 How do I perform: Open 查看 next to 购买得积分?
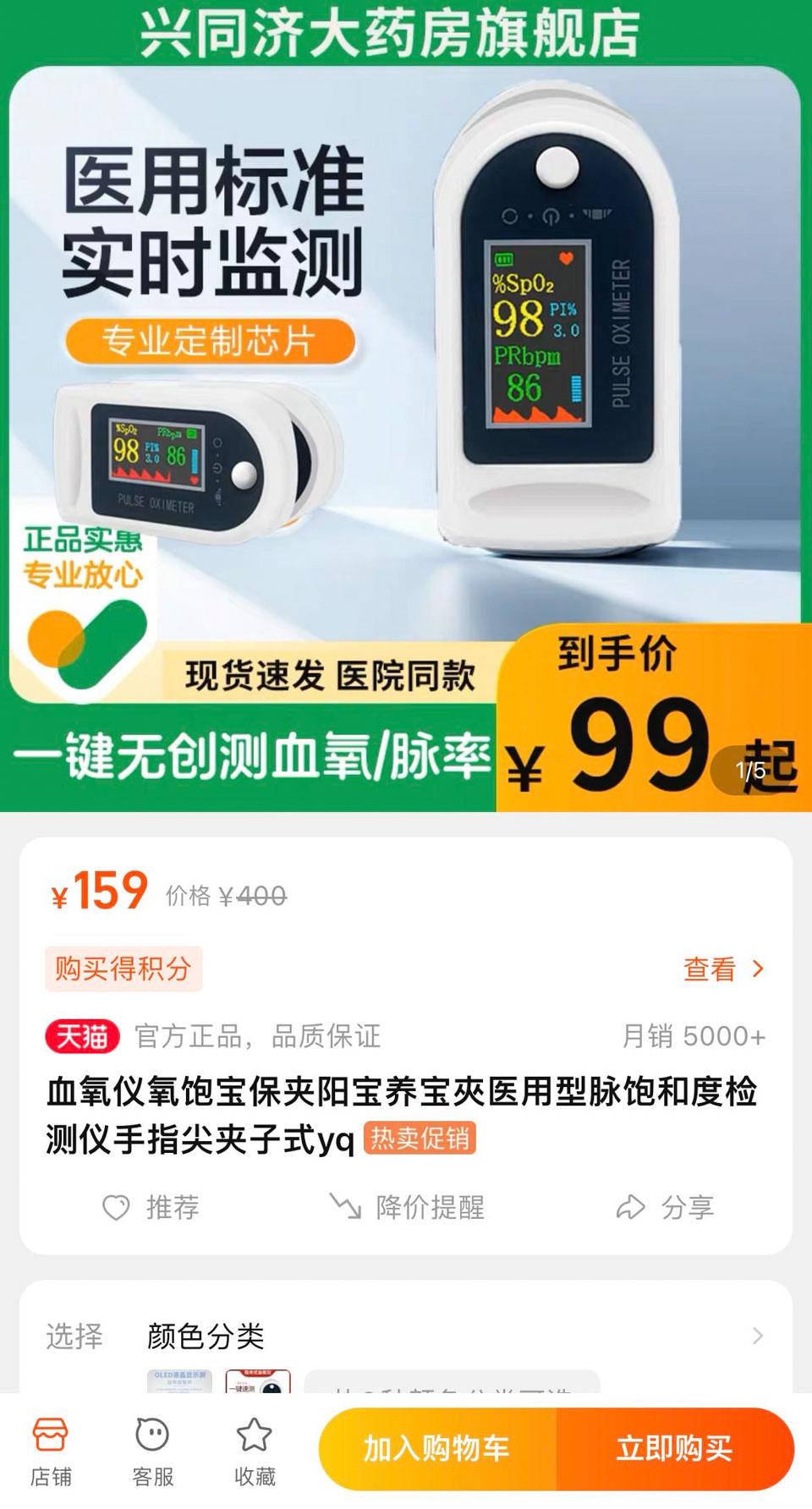pos(723,969)
